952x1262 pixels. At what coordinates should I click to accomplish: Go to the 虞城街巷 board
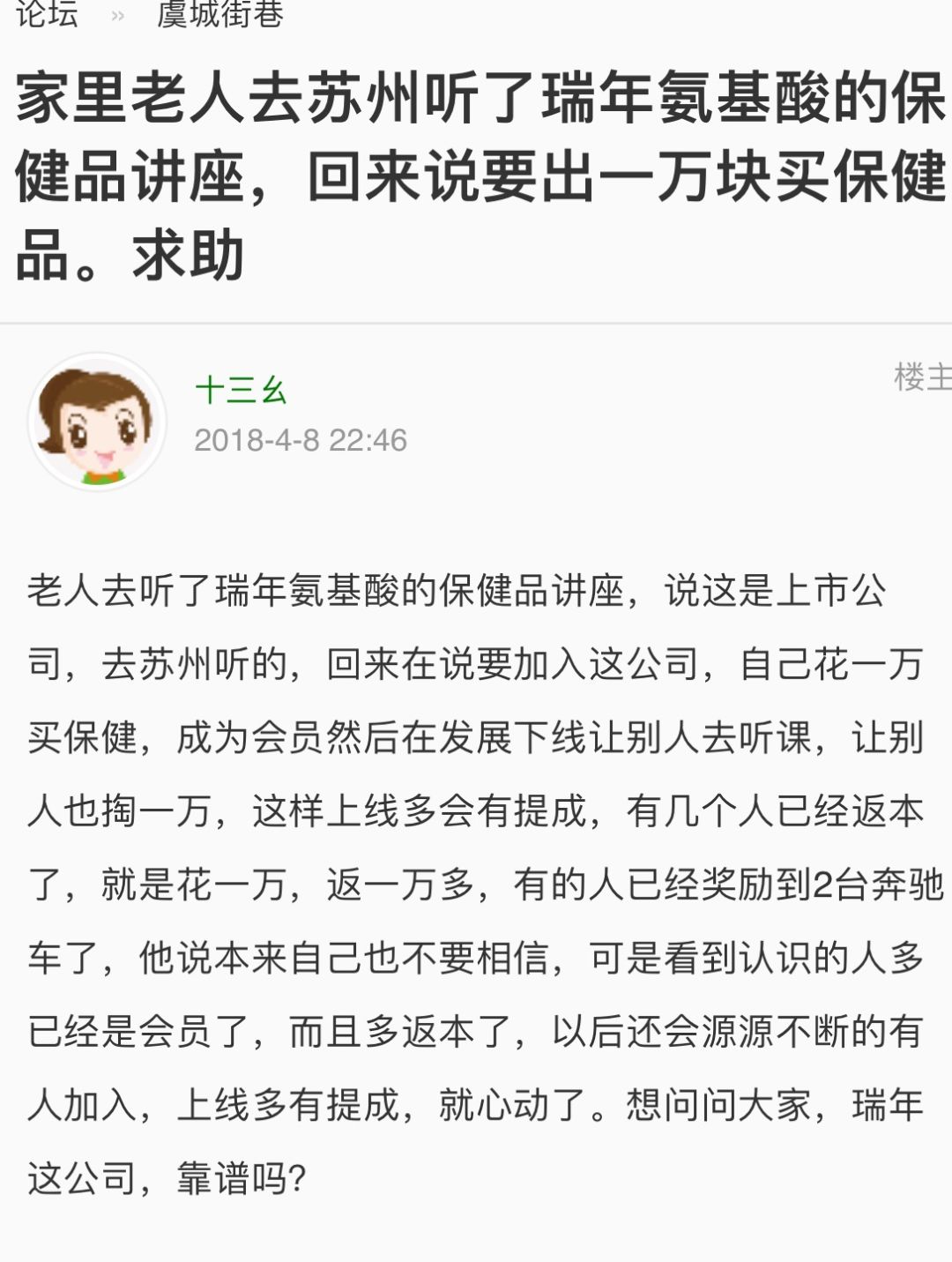pyautogui.click(x=220, y=12)
